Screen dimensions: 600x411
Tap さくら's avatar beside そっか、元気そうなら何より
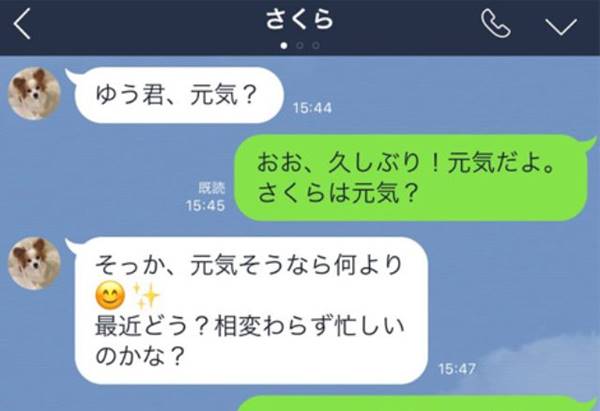(34, 264)
